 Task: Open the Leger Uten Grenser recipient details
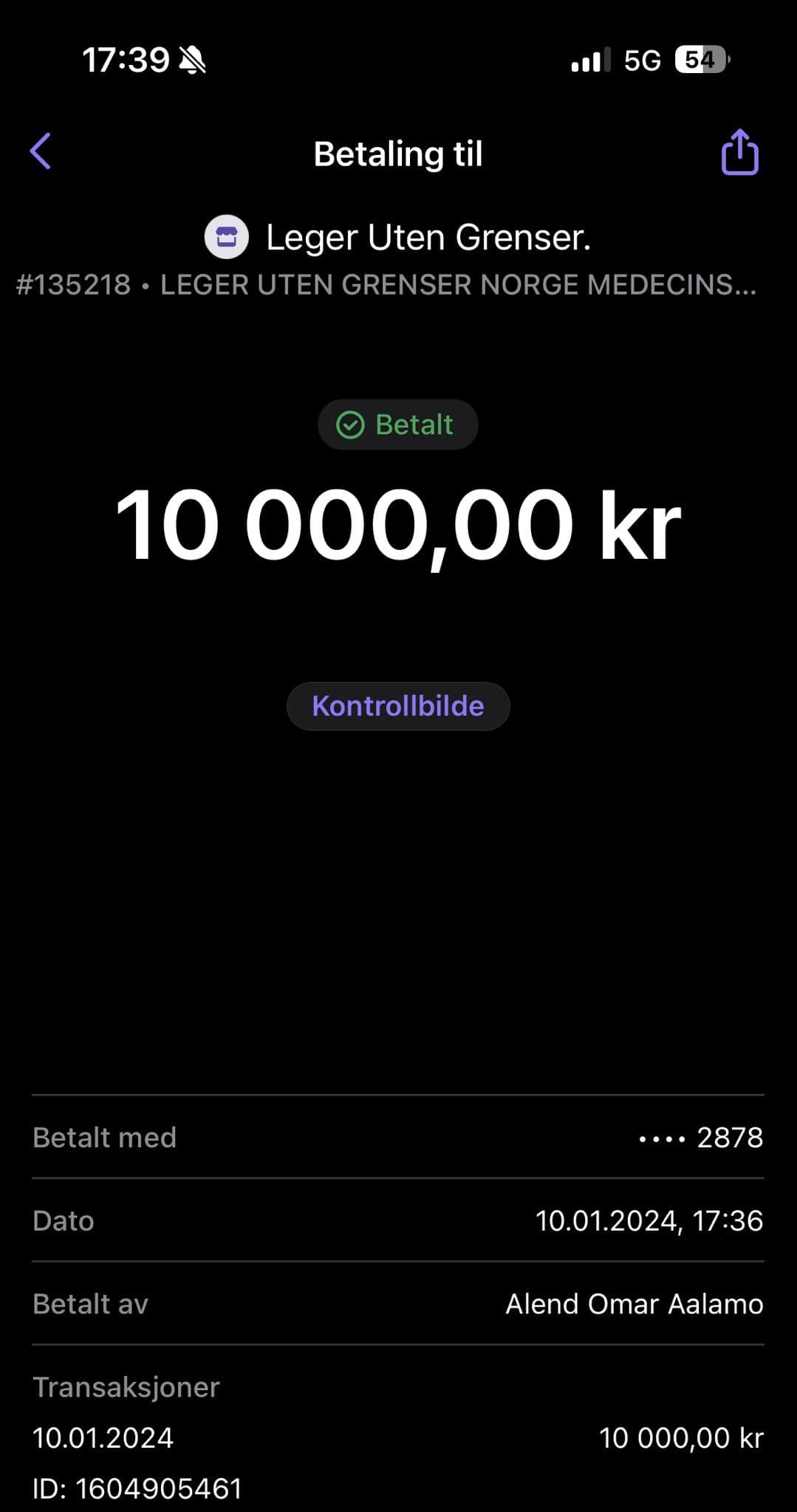tap(398, 238)
